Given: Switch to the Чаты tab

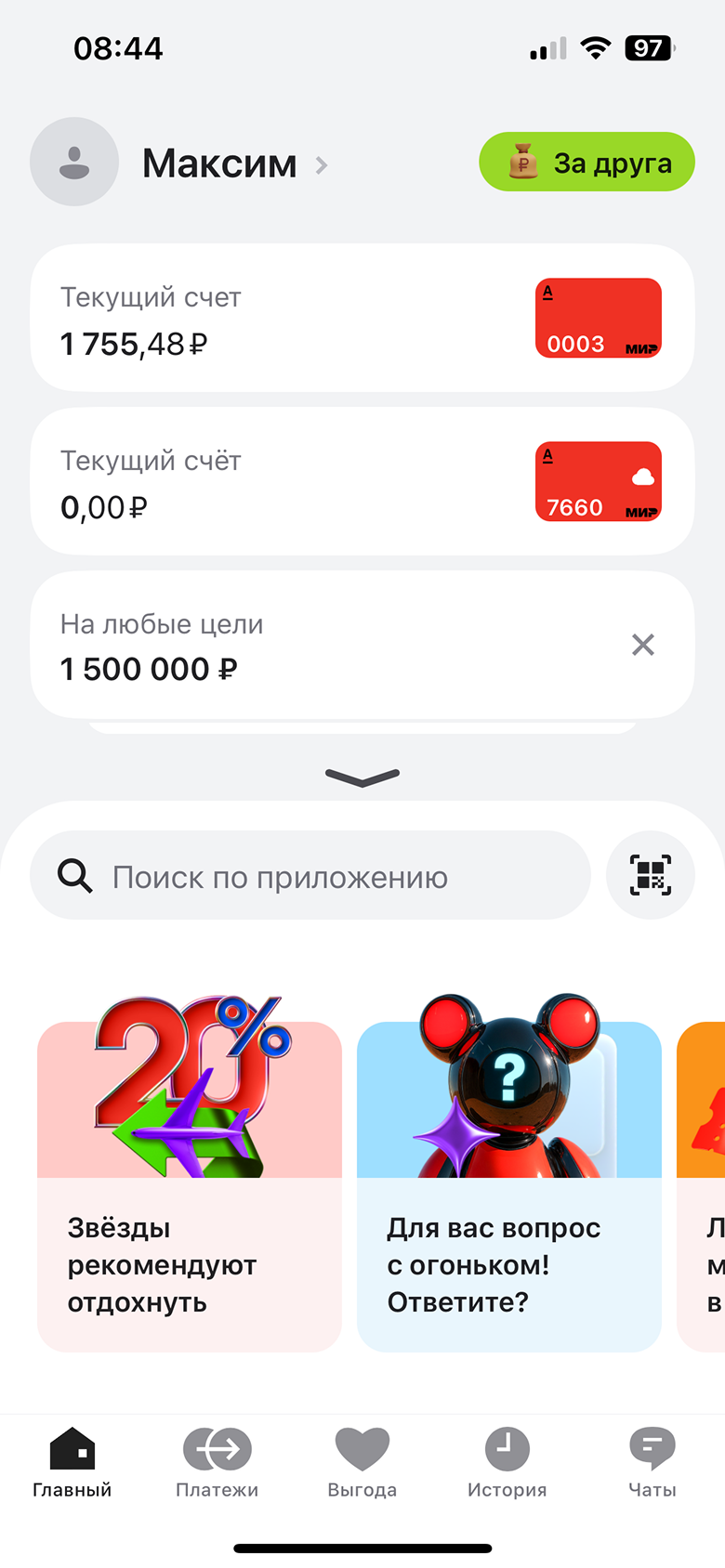Looking at the screenshot, I should (x=652, y=1463).
